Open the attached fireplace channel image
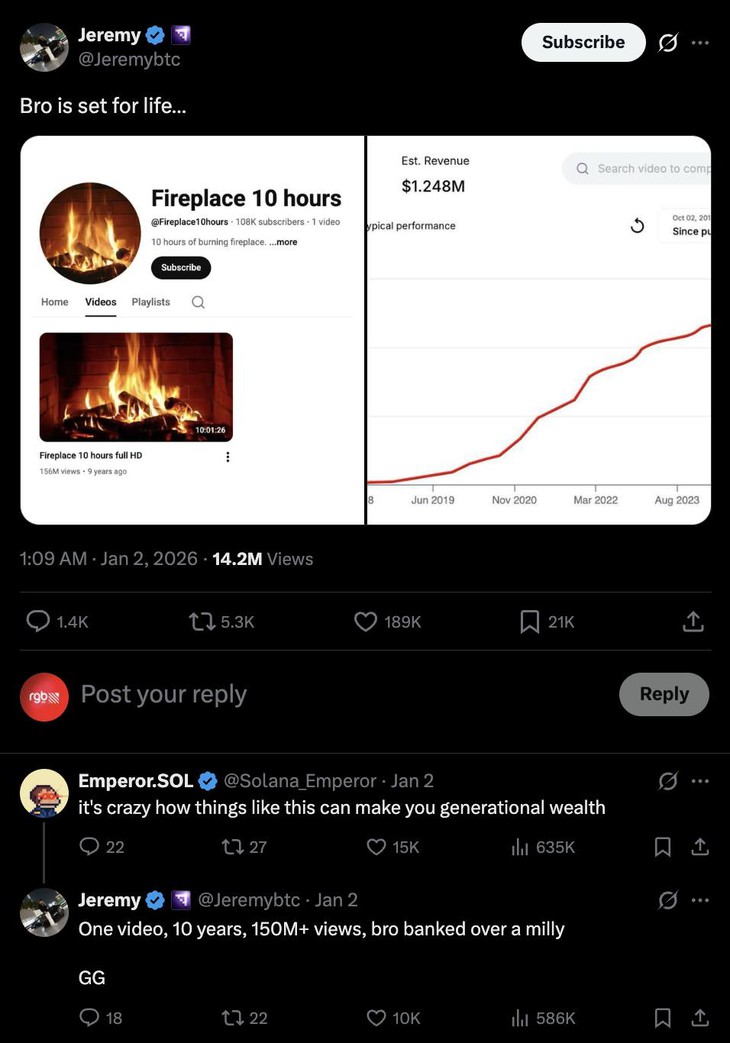The width and height of the screenshot is (730, 1043). (x=192, y=330)
